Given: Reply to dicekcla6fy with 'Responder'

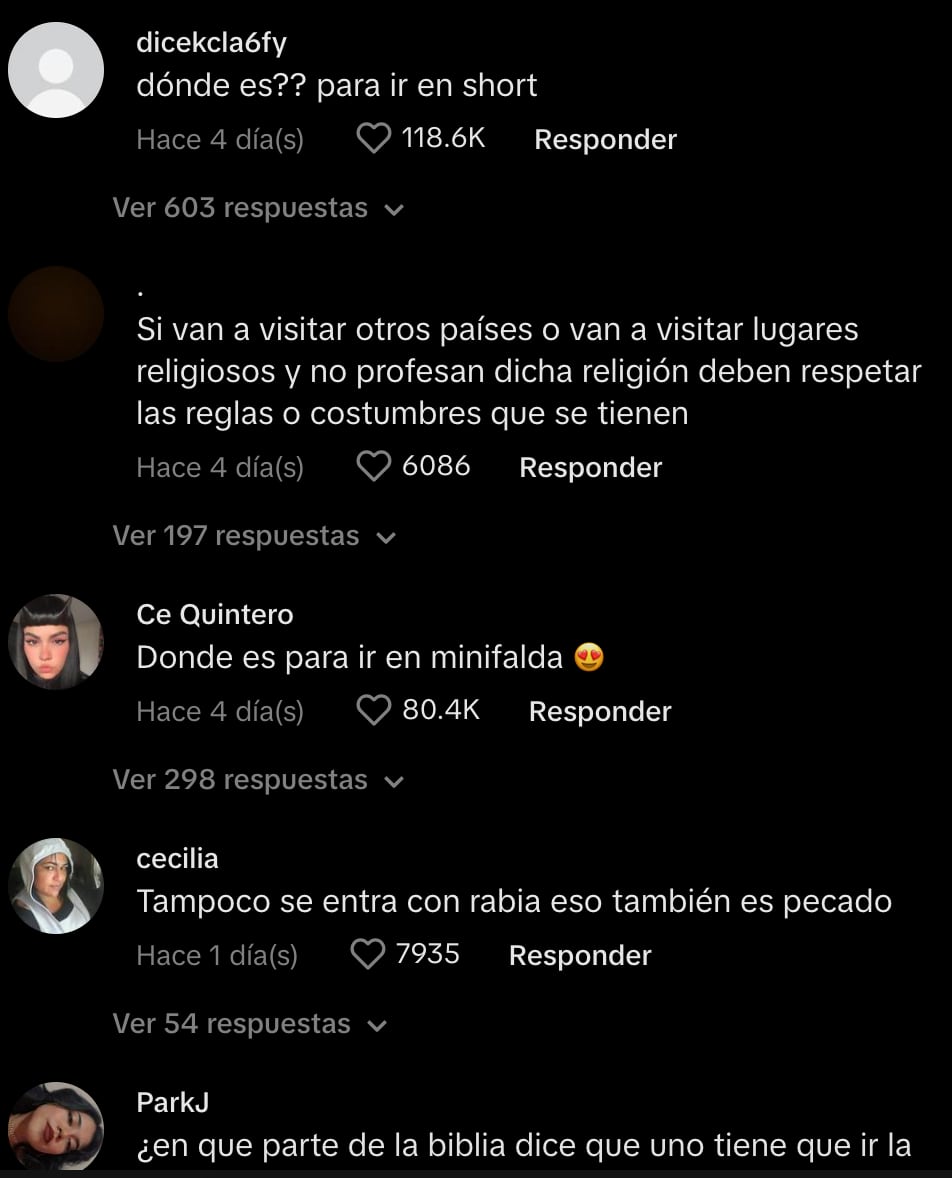Looking at the screenshot, I should [x=605, y=139].
